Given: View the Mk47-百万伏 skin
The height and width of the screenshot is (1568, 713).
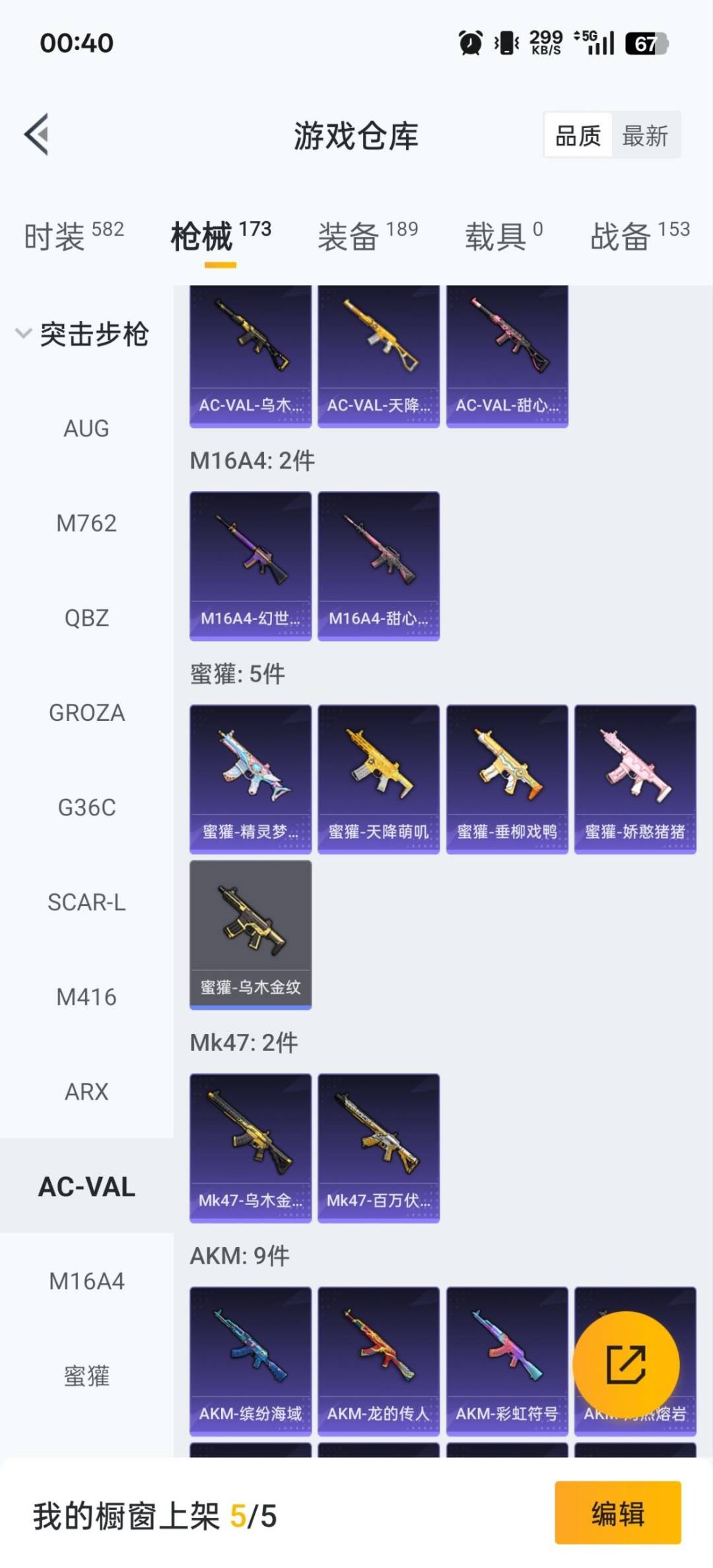Looking at the screenshot, I should point(378,1147).
